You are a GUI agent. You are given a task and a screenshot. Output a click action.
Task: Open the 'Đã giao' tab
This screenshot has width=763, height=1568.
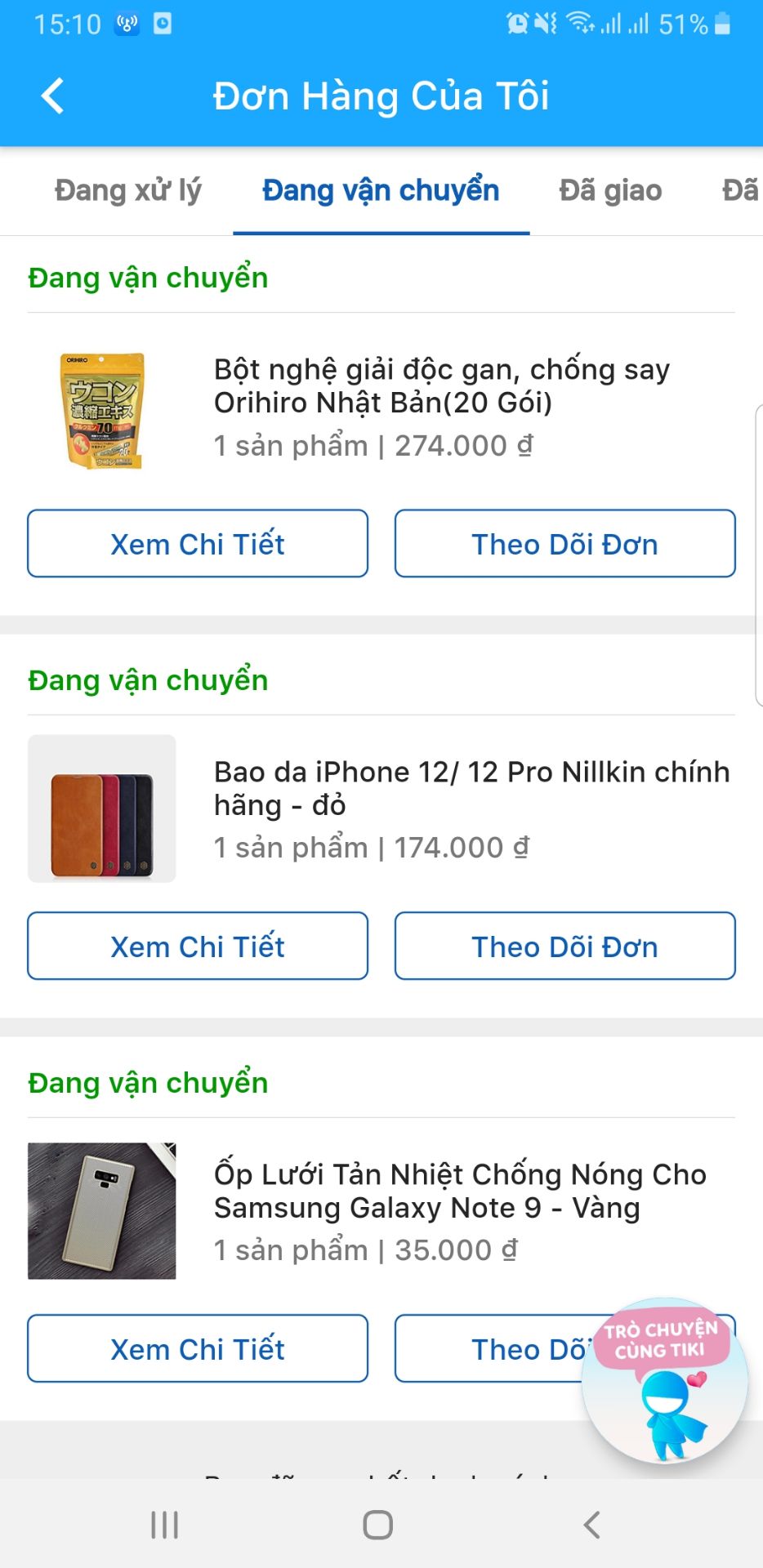610,190
